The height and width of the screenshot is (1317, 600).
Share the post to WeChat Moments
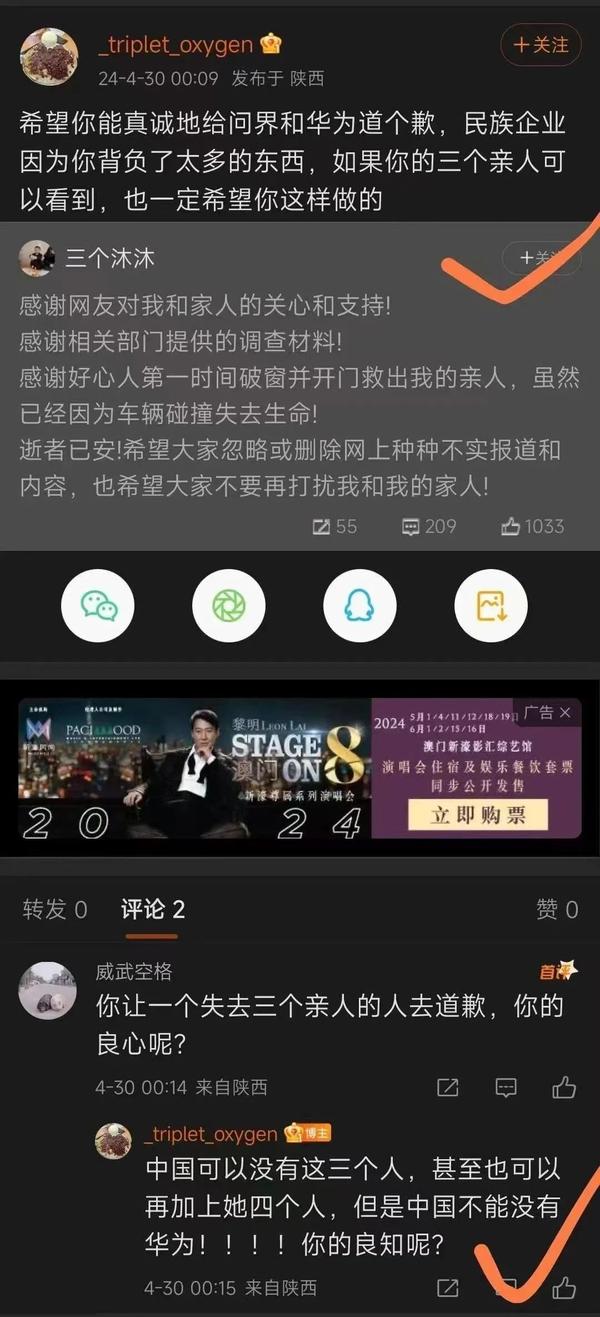point(229,606)
